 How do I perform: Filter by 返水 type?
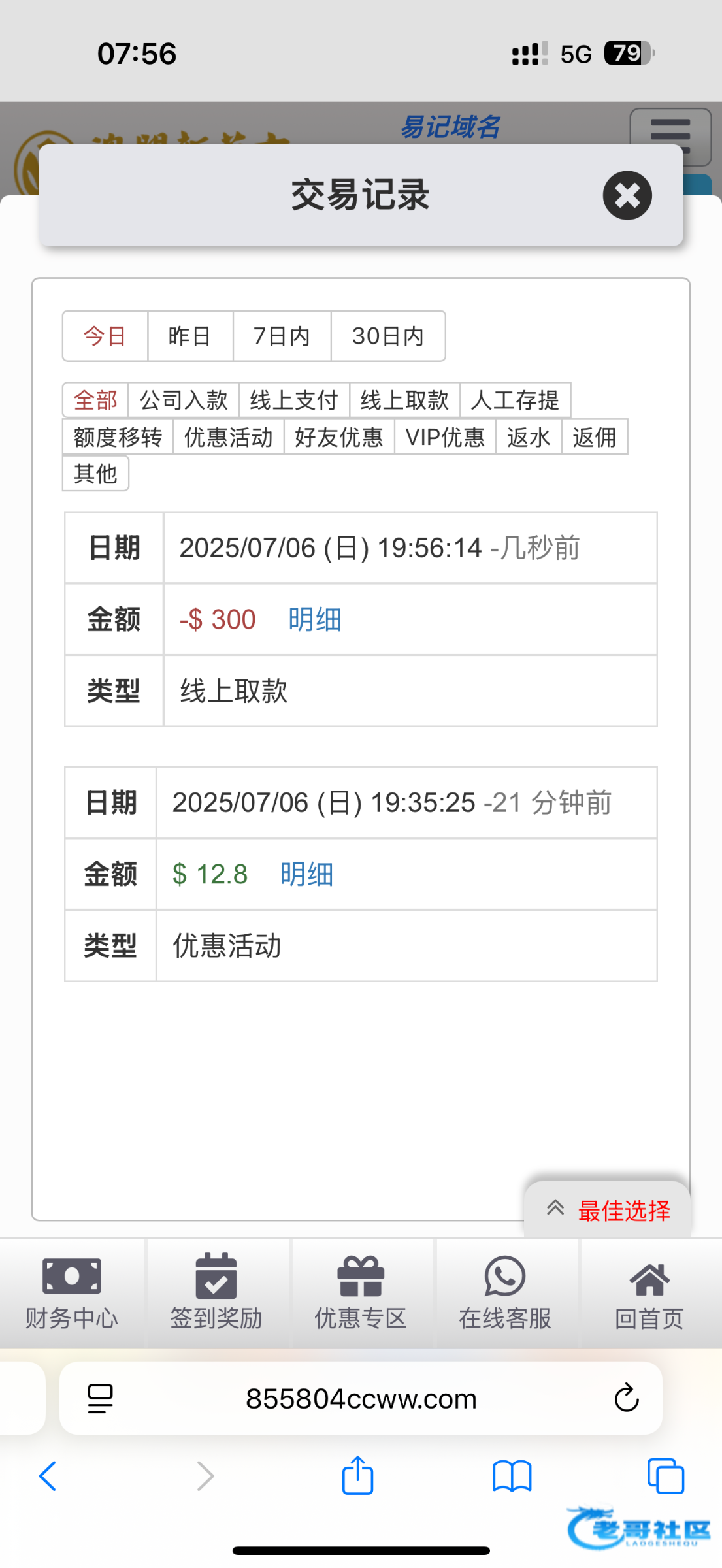[x=529, y=436]
